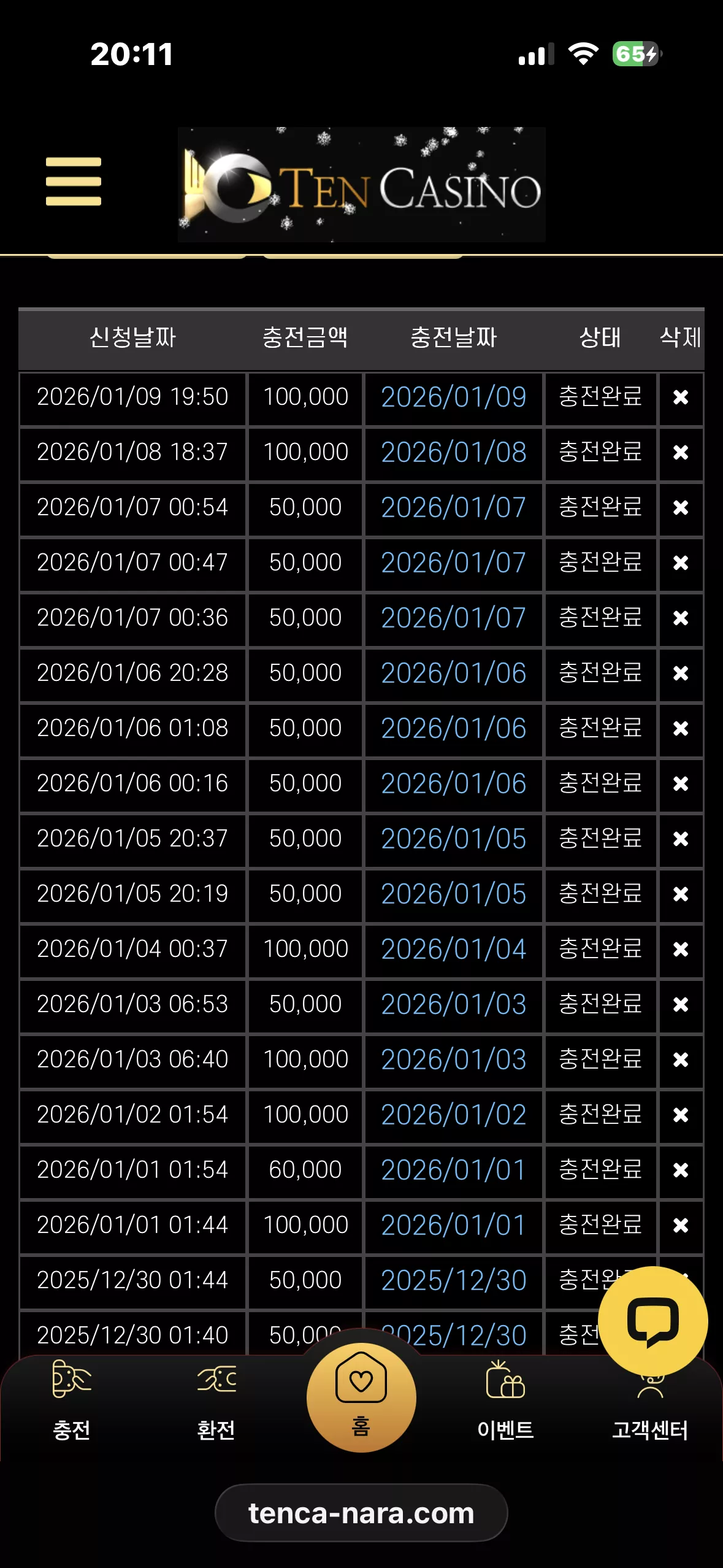Open the hamburger menu
This screenshot has height=1568, width=723.
74,182
